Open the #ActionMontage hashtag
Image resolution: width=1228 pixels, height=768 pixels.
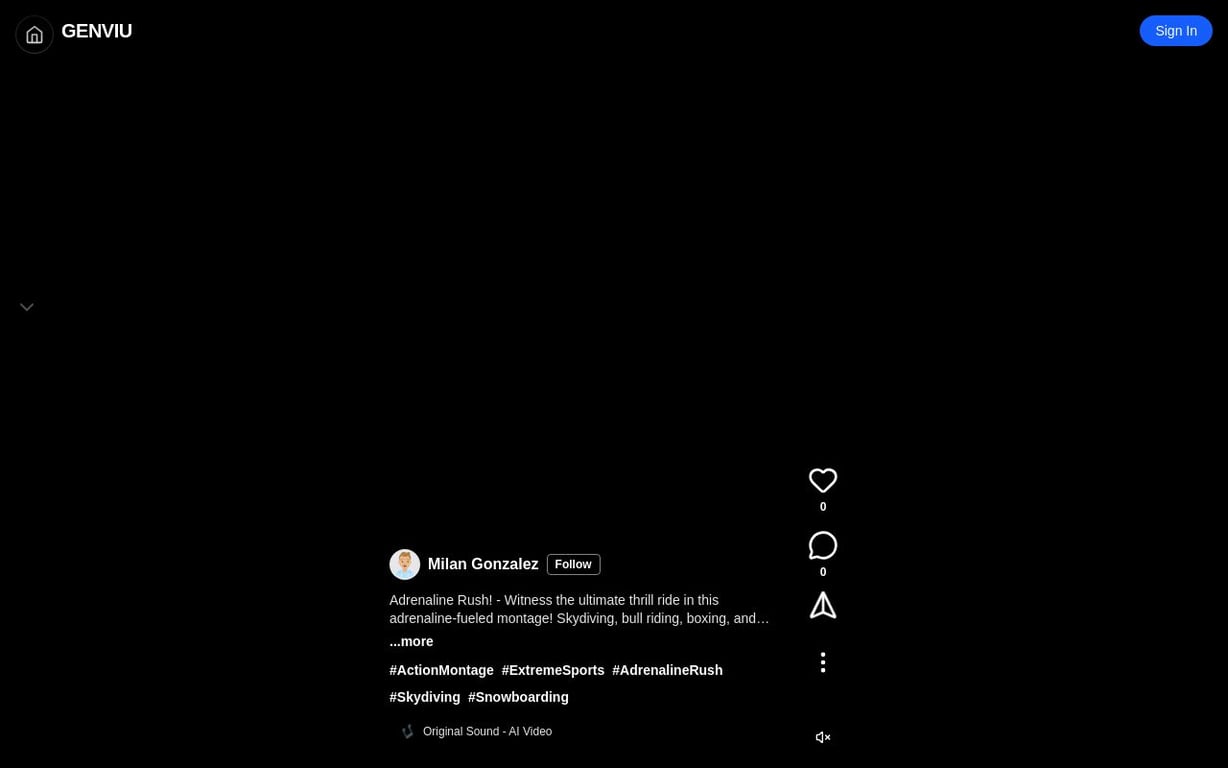(x=441, y=670)
